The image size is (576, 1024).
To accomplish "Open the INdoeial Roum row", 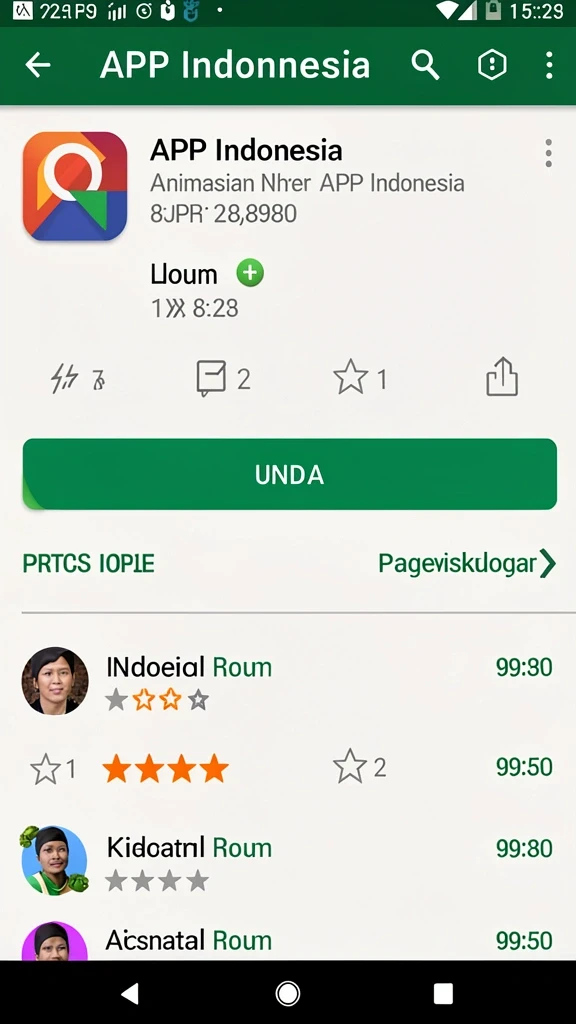I will 288,681.
